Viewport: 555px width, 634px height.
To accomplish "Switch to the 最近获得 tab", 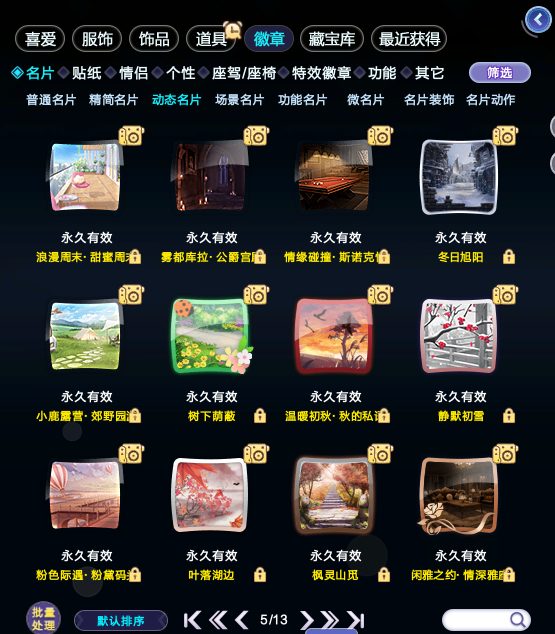I will [409, 39].
